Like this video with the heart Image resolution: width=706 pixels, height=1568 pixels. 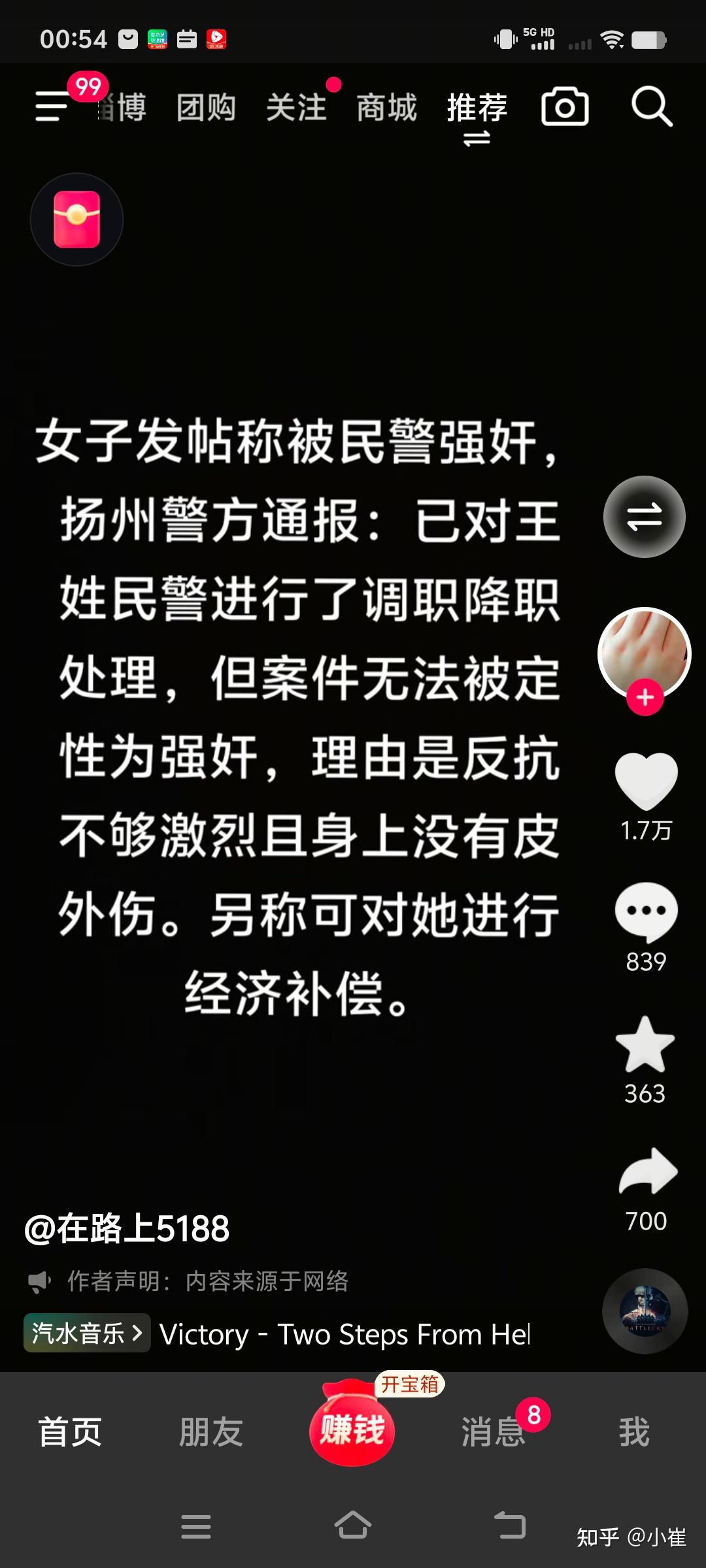click(x=646, y=781)
